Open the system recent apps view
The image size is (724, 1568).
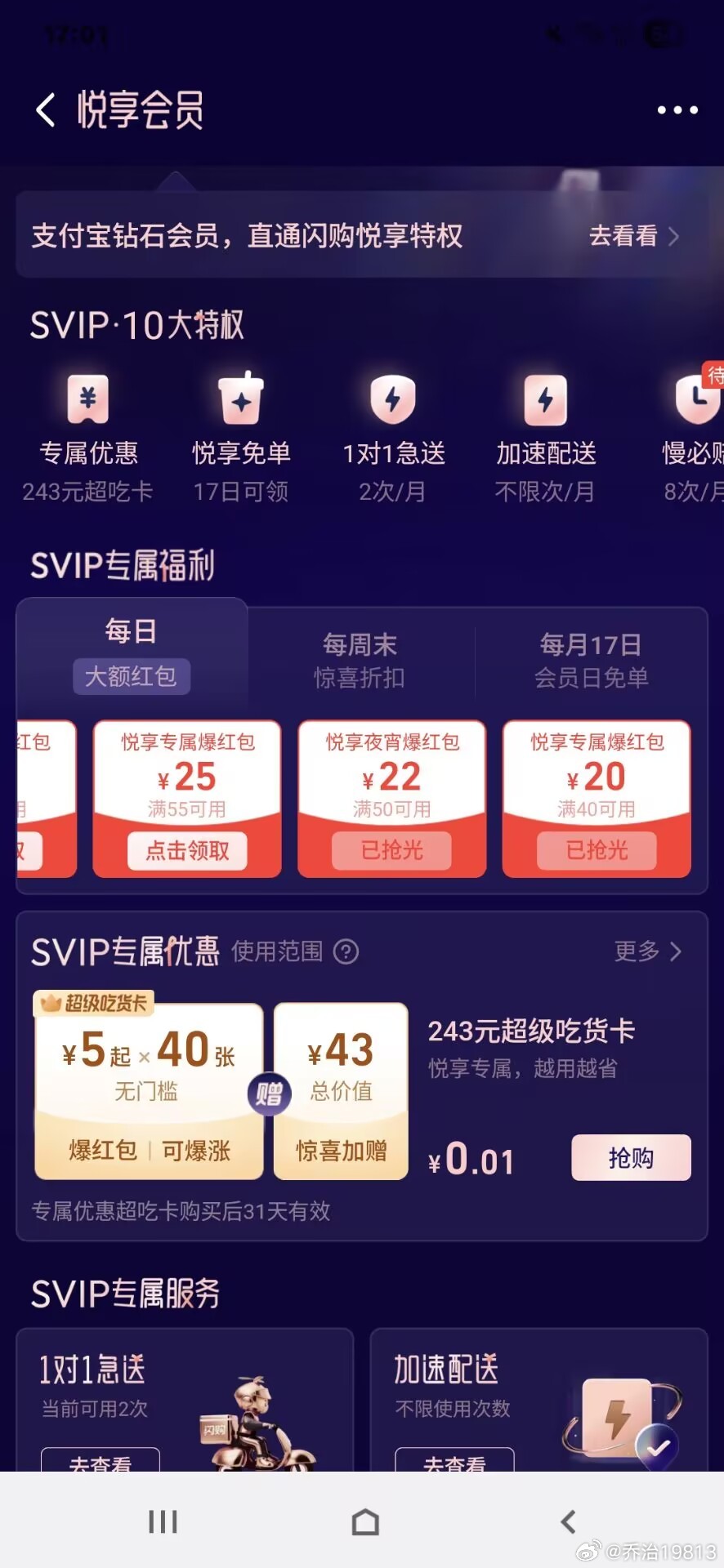pos(163,1521)
